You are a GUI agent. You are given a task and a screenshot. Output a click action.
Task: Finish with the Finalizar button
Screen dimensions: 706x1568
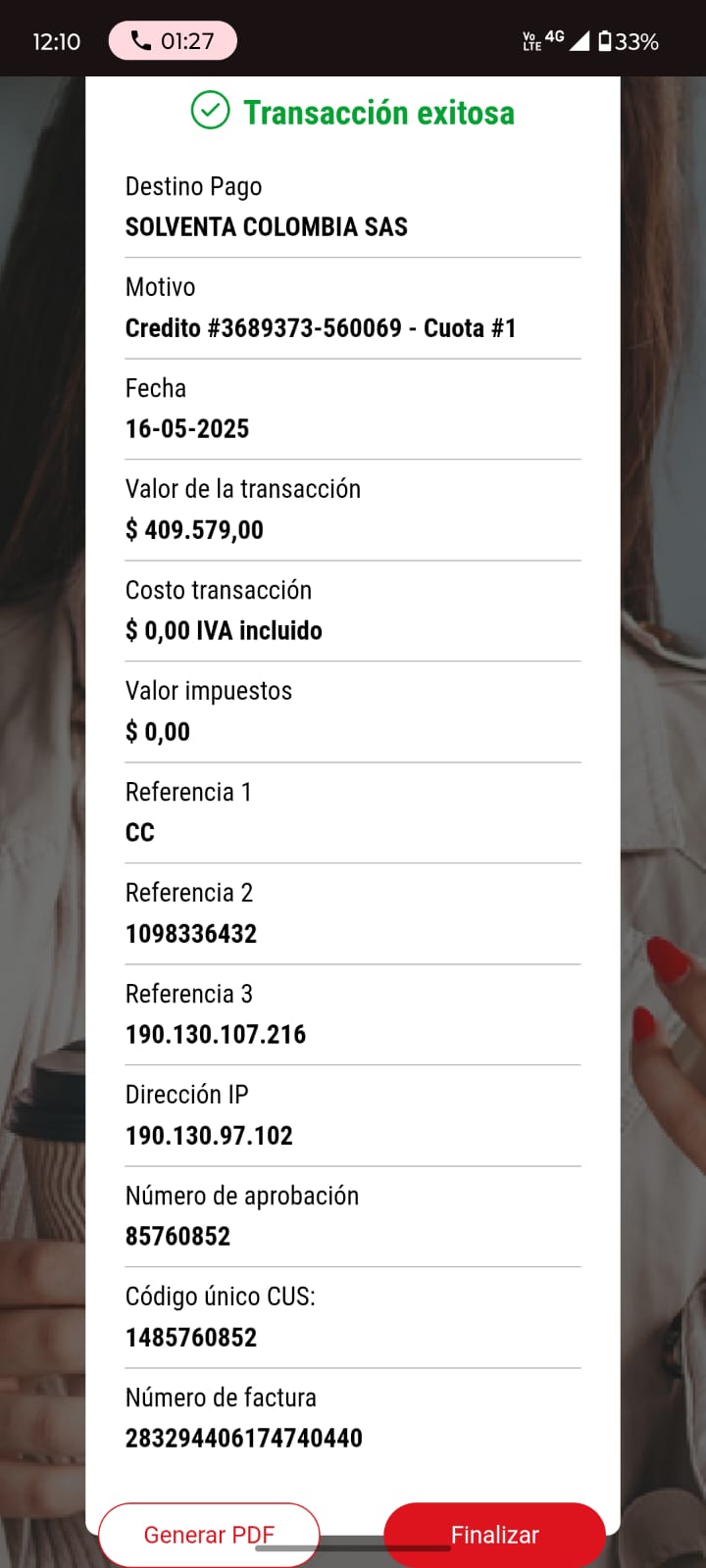point(494,1535)
